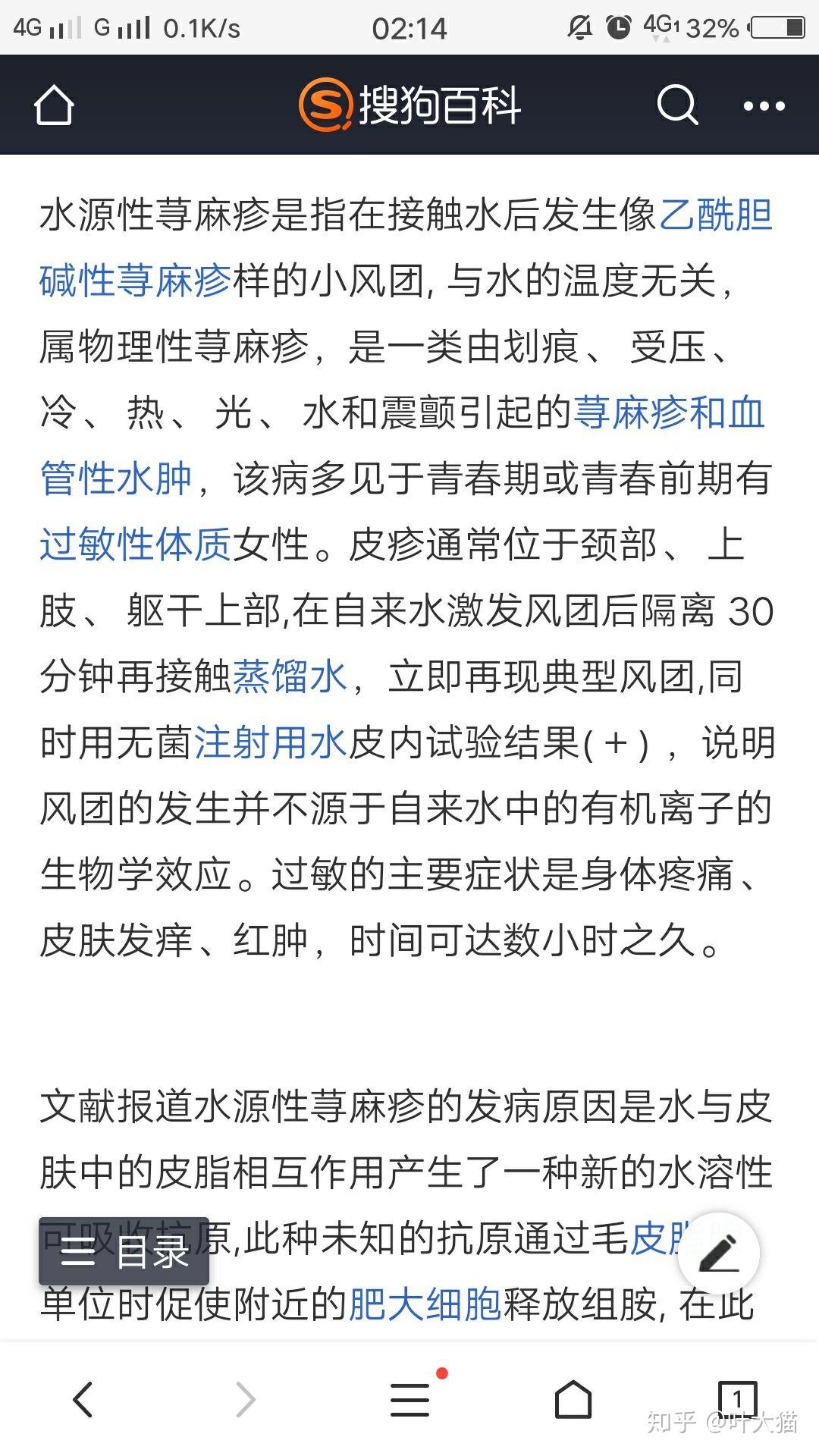Go to Sogou Baike home icon
The height and width of the screenshot is (1456, 819).
54,105
